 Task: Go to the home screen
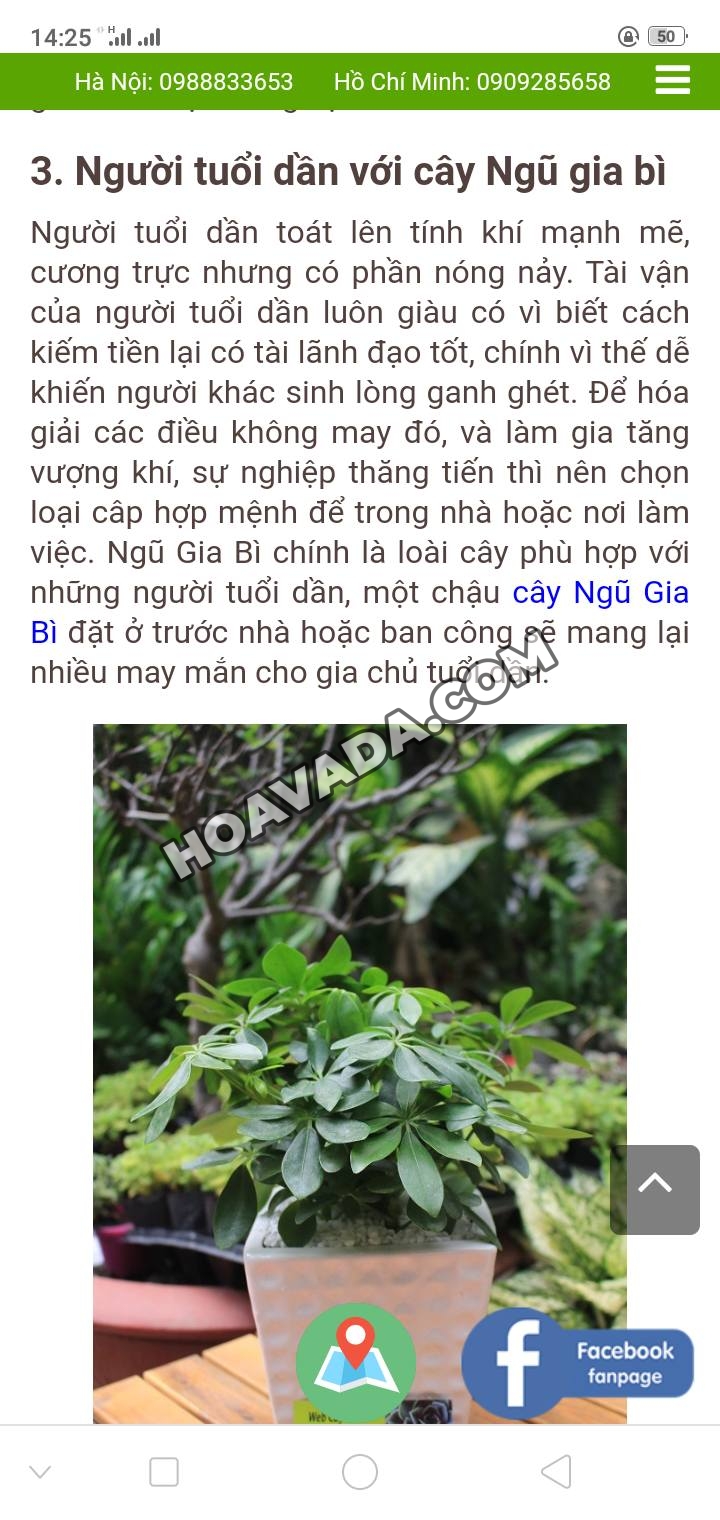(360, 1472)
